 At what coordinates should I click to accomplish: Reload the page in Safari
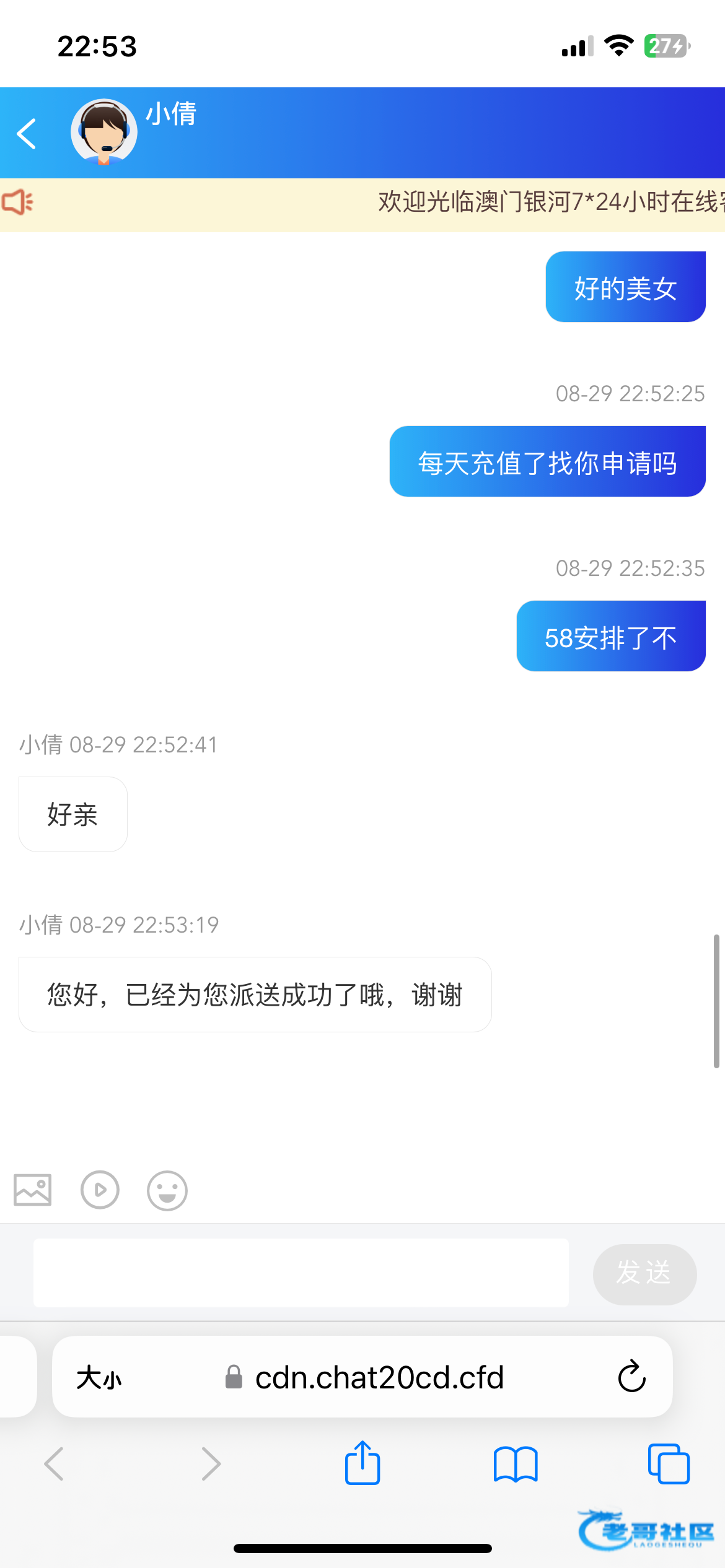tap(632, 1376)
